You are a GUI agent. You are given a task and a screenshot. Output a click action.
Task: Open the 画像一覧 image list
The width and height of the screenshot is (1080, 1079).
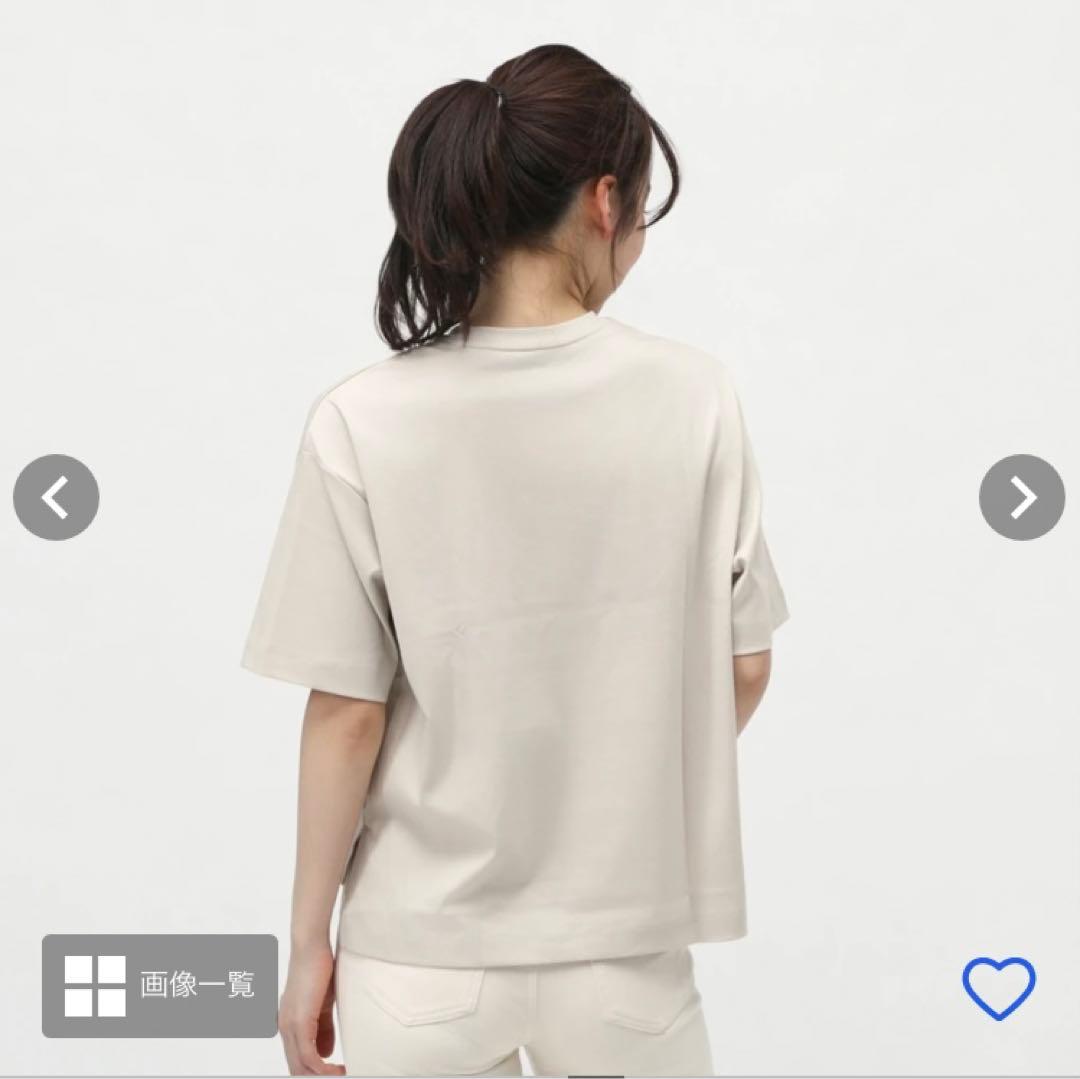tap(160, 985)
